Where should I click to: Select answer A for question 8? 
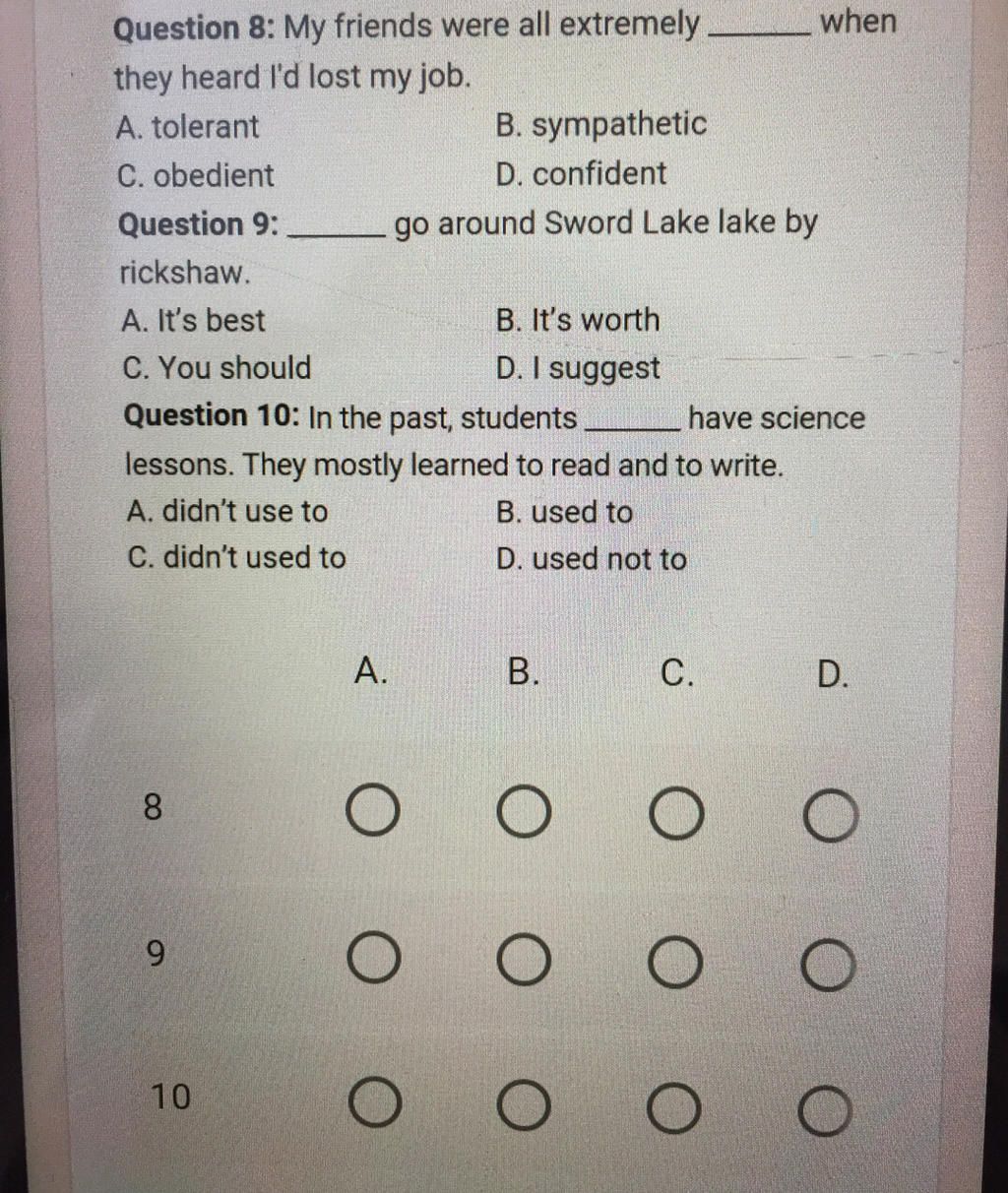(x=373, y=813)
